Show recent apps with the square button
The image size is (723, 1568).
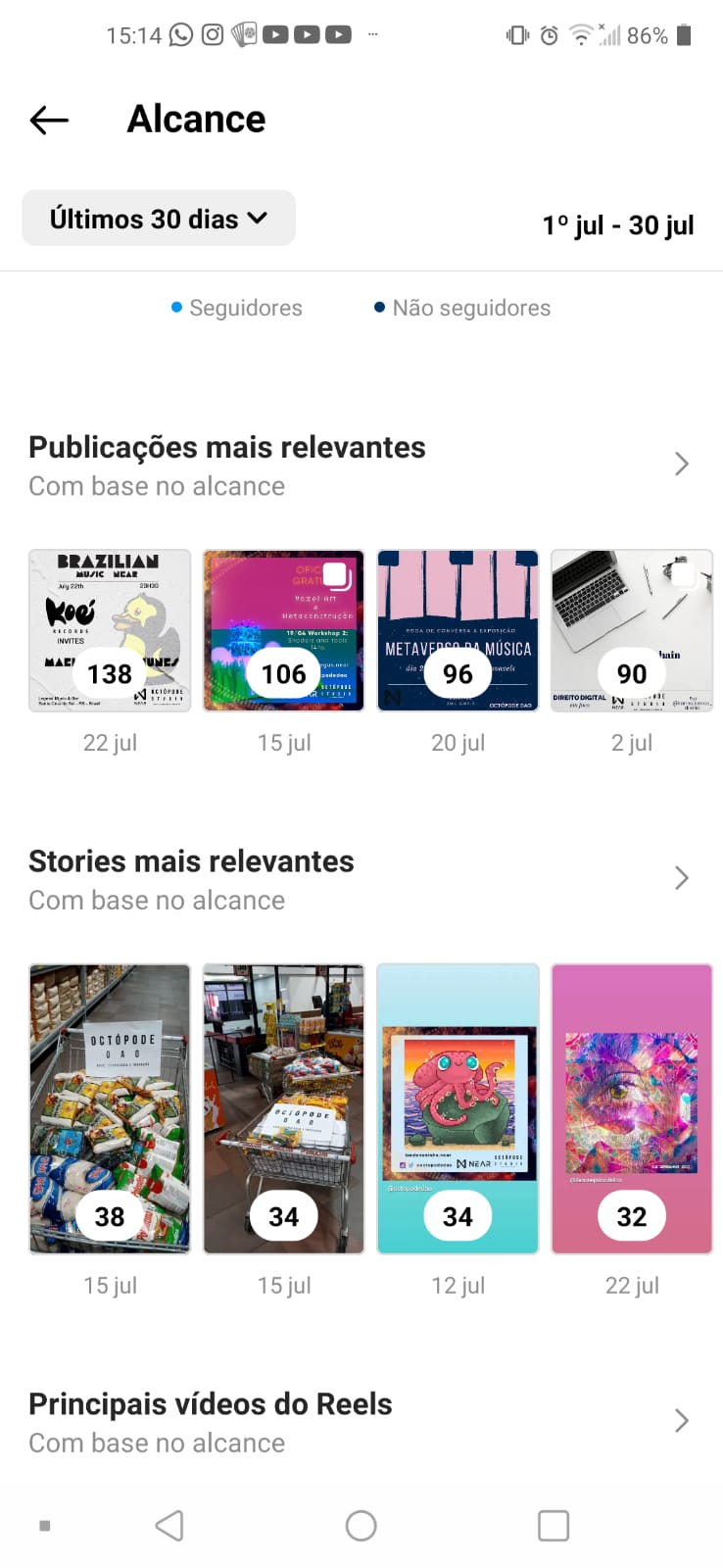[554, 1526]
